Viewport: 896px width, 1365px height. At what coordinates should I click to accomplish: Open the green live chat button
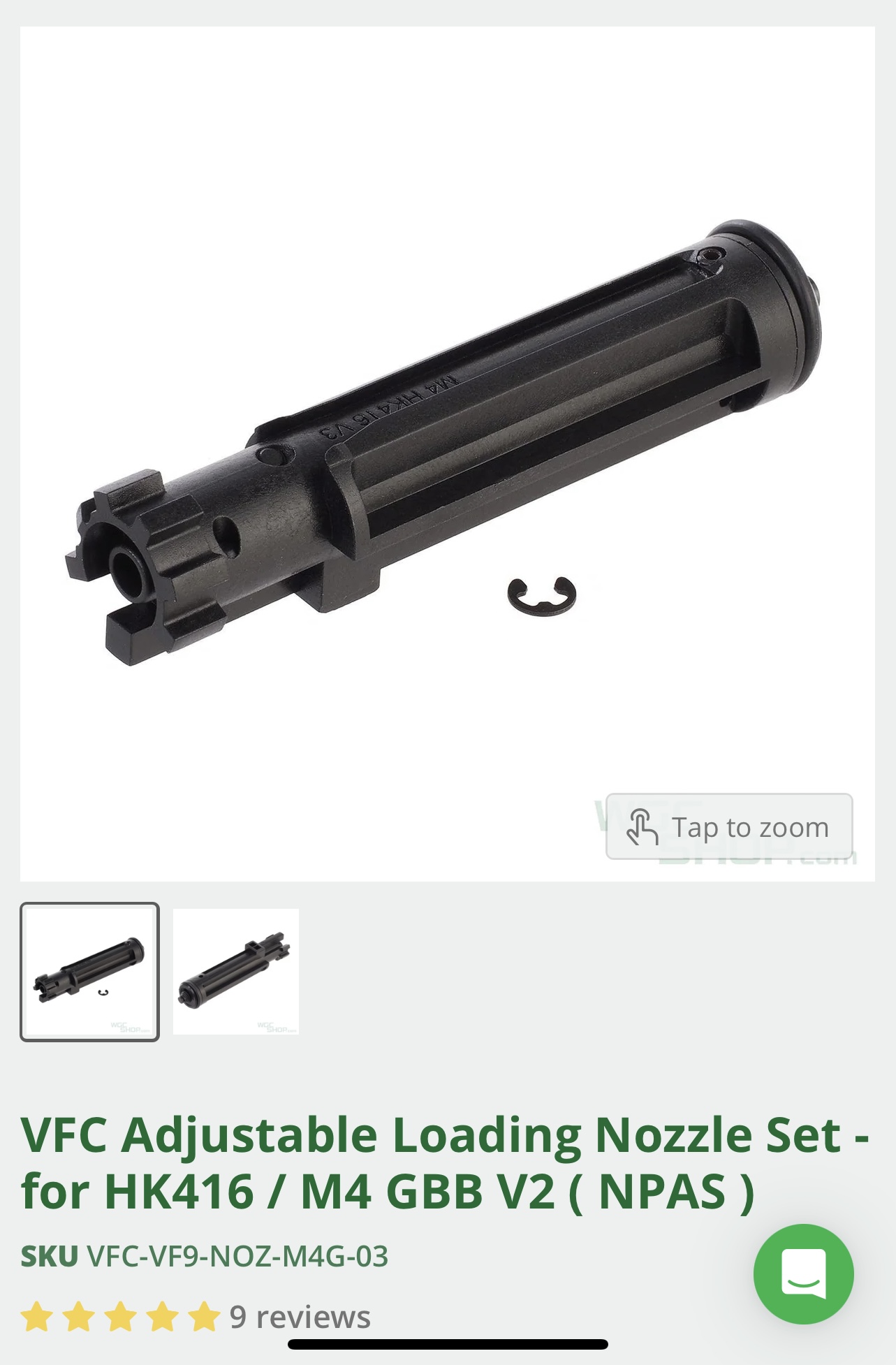pos(803,1273)
